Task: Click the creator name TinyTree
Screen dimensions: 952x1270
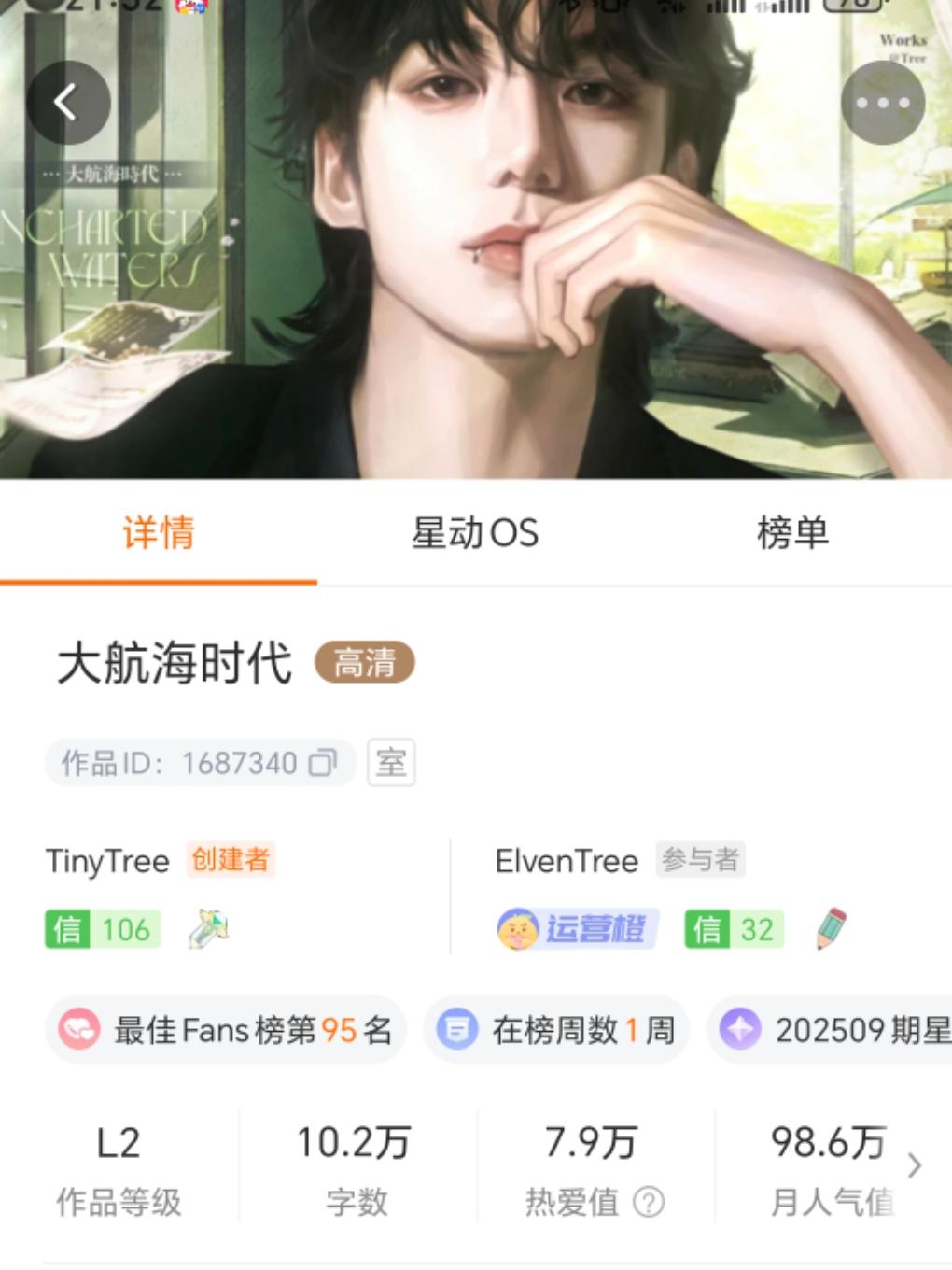Action: (x=106, y=861)
